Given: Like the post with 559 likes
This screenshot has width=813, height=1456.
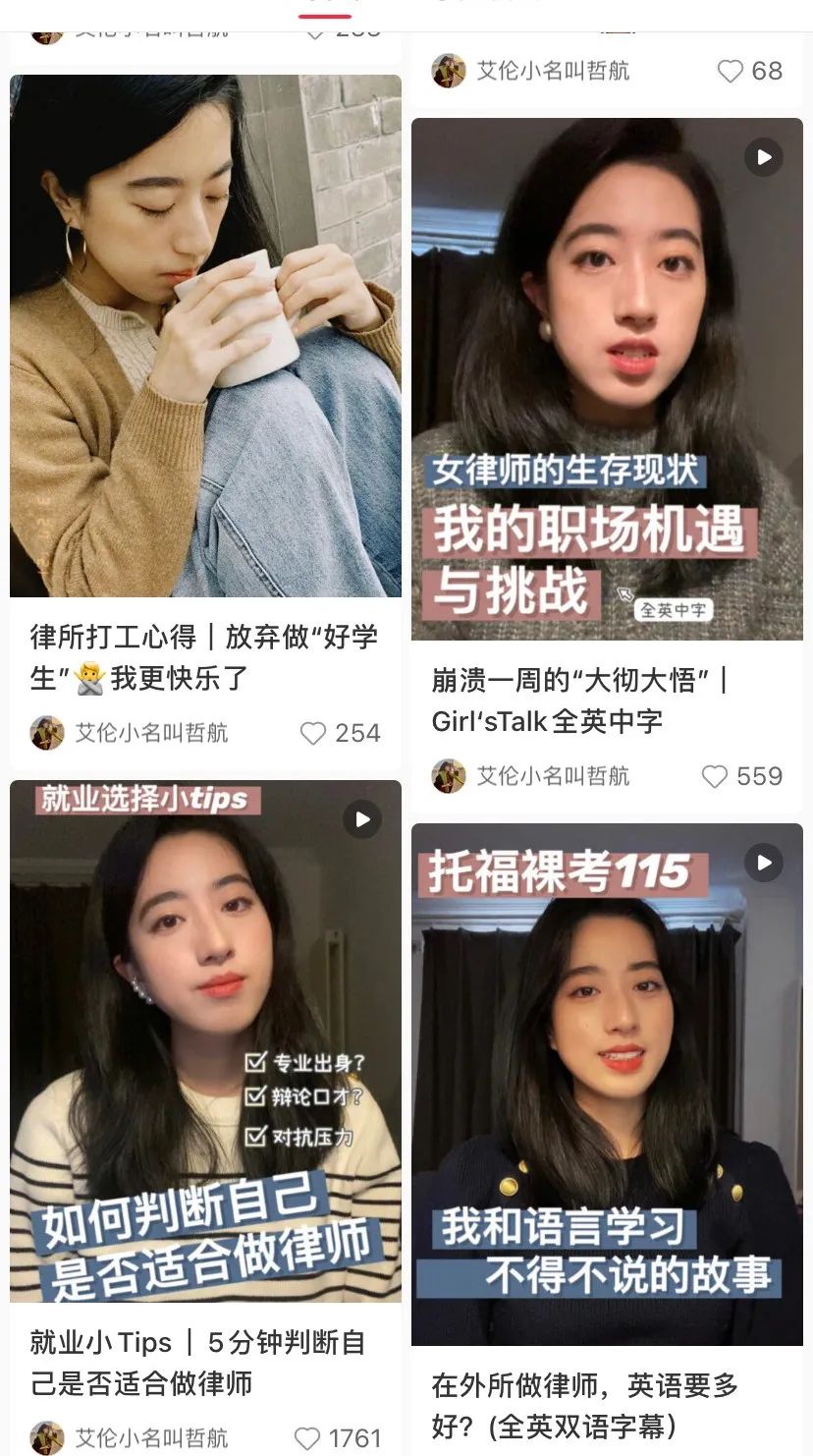Looking at the screenshot, I should pos(715,776).
